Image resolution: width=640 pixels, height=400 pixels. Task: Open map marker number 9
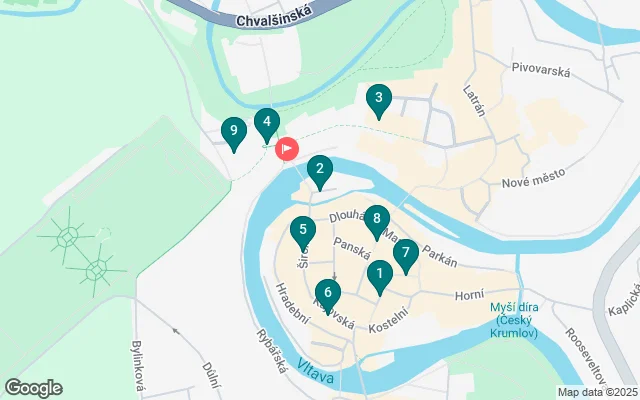tap(233, 131)
